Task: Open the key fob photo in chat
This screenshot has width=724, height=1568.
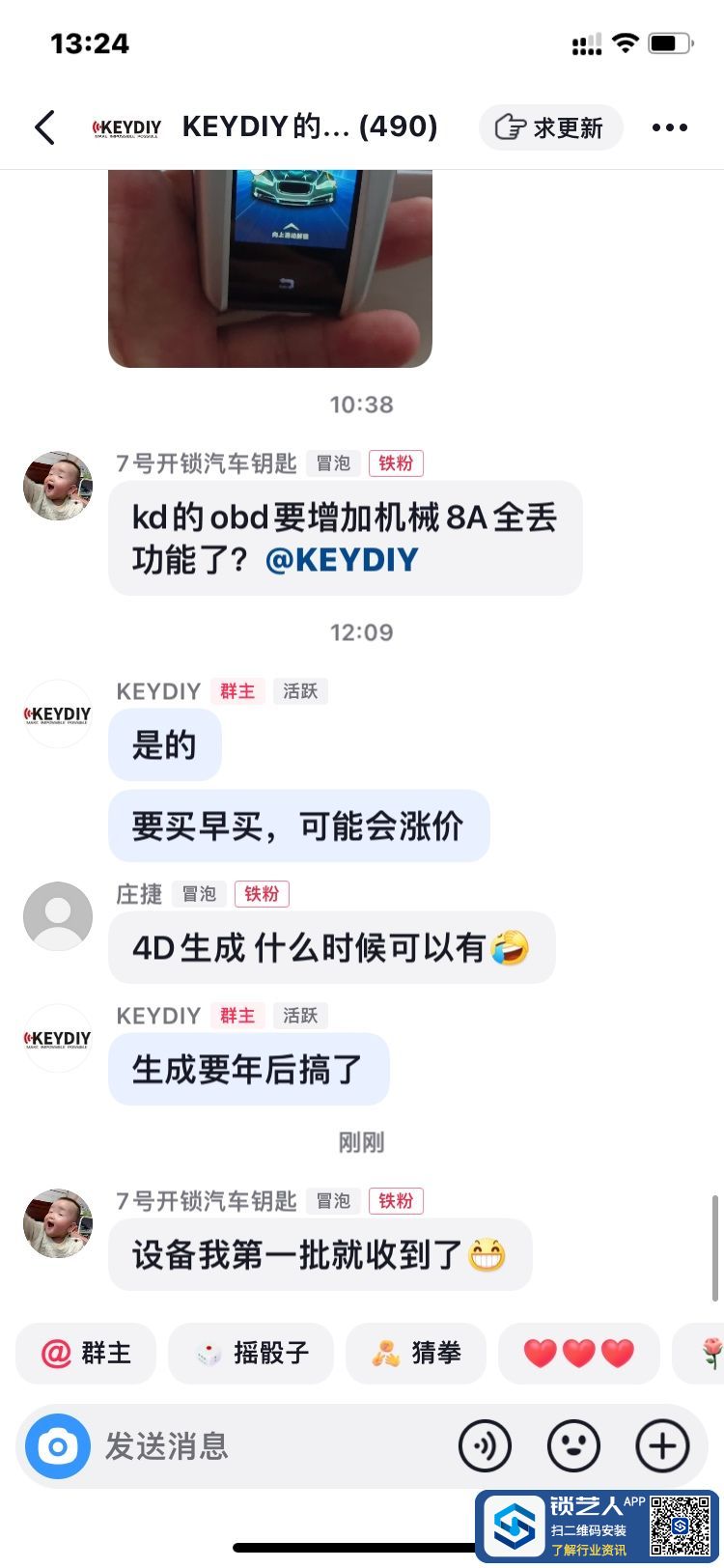Action: [269, 268]
